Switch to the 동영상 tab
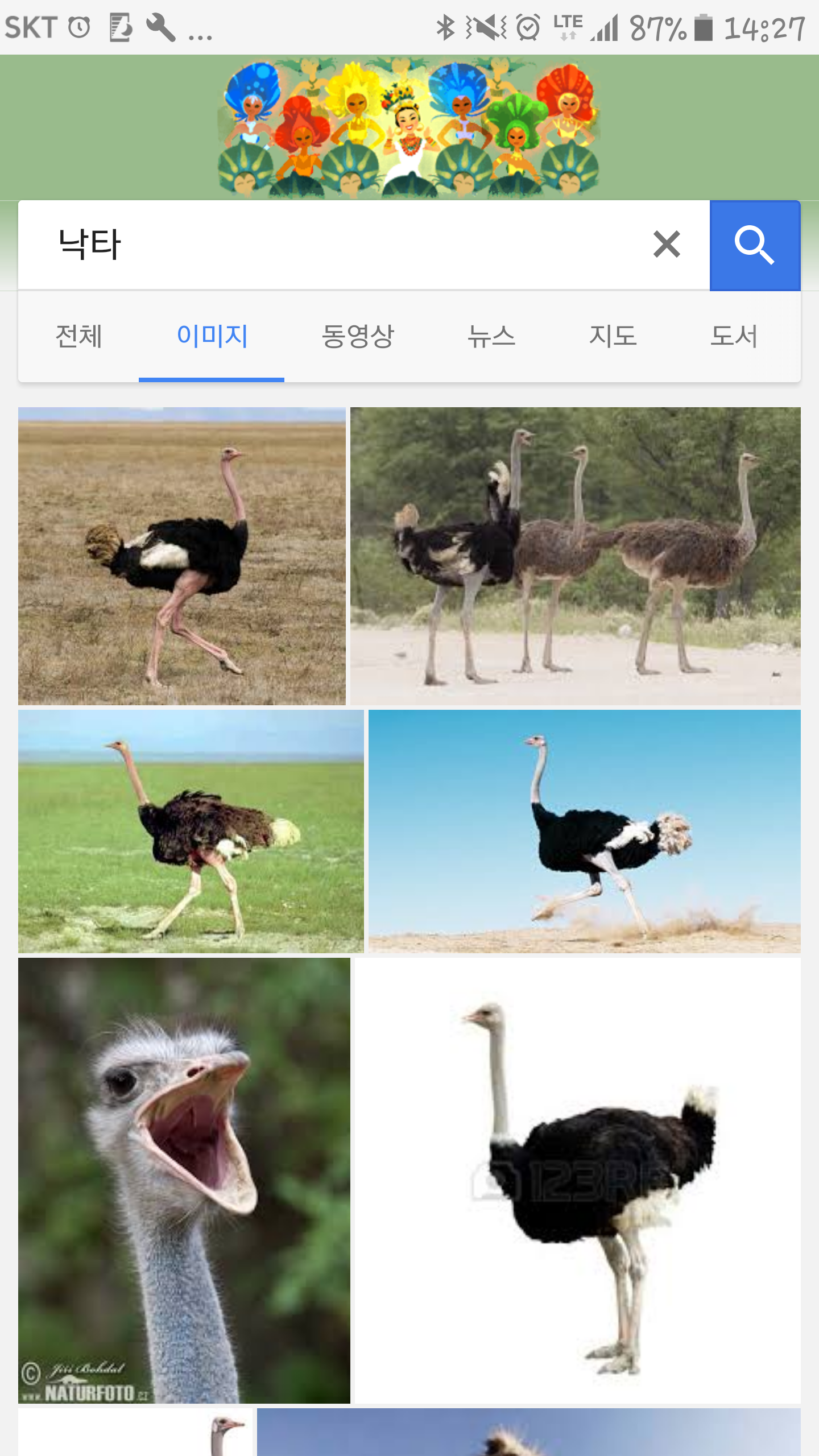The width and height of the screenshot is (819, 1456). 357,336
